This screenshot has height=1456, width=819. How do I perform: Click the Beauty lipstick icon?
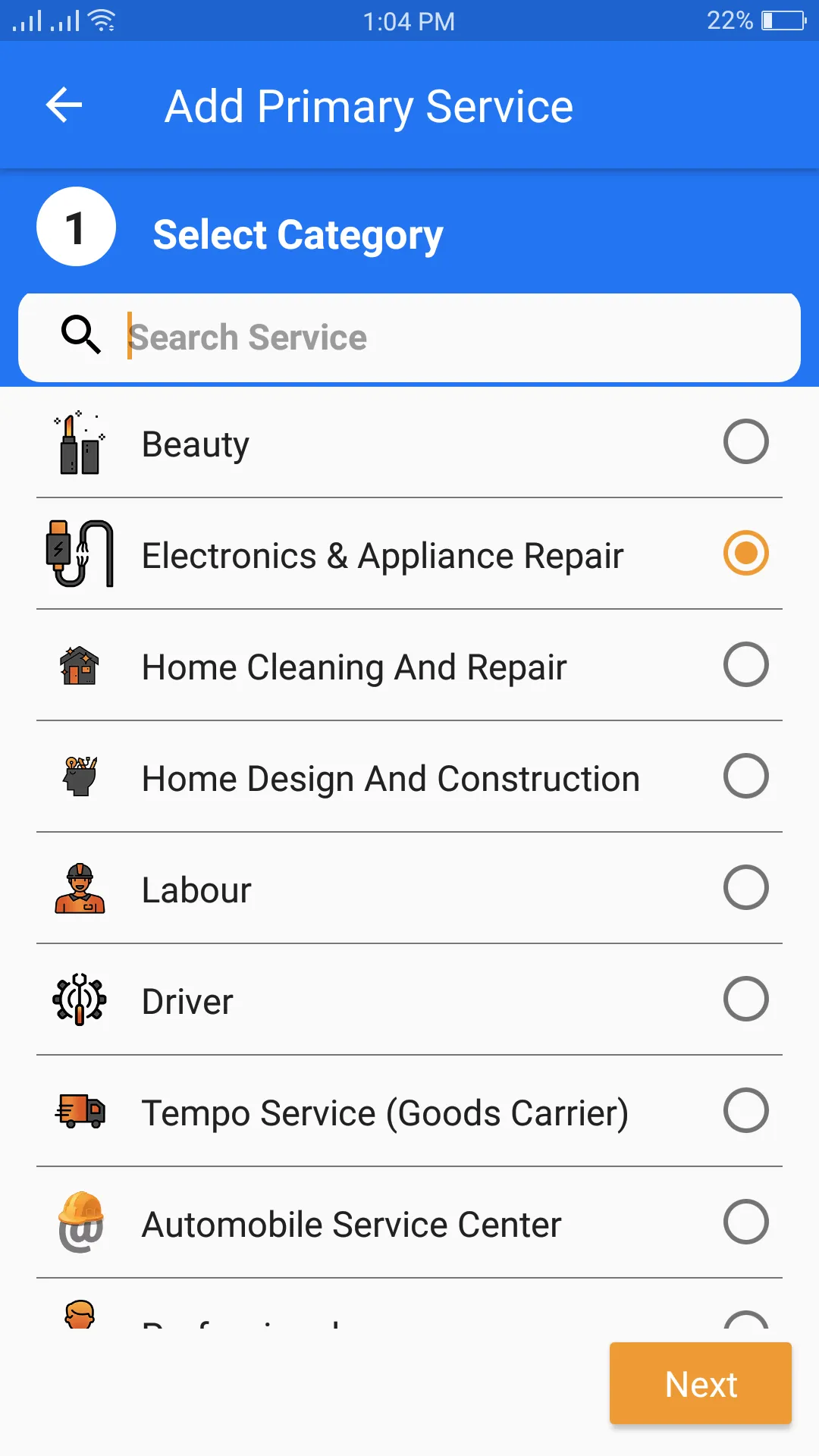80,443
